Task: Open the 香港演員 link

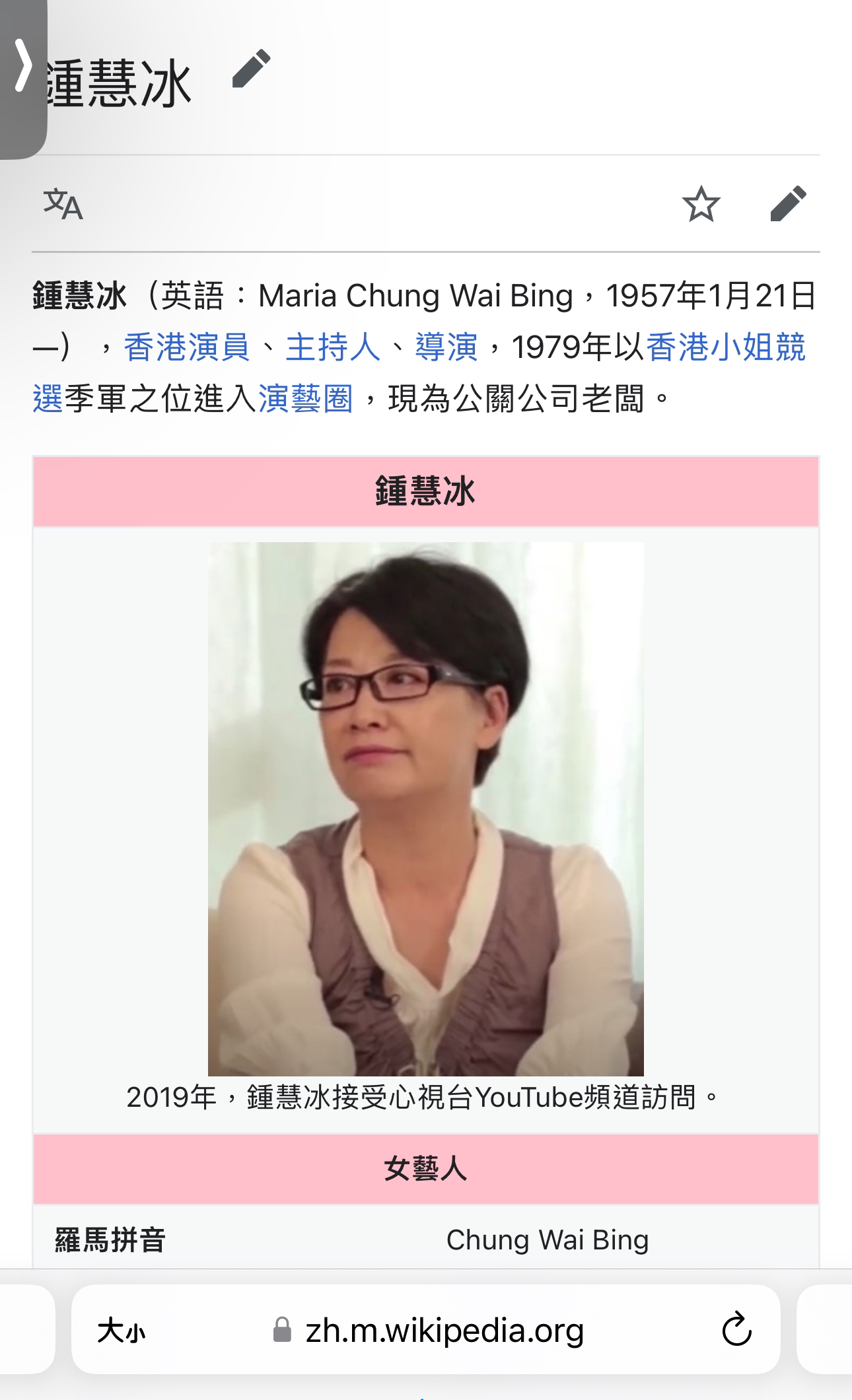Action: [187, 347]
